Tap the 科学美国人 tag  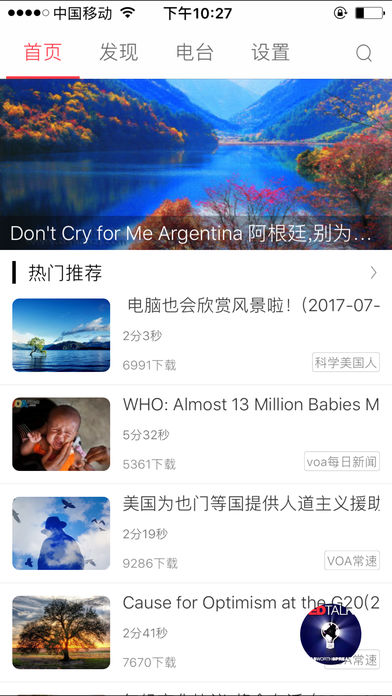346,362
